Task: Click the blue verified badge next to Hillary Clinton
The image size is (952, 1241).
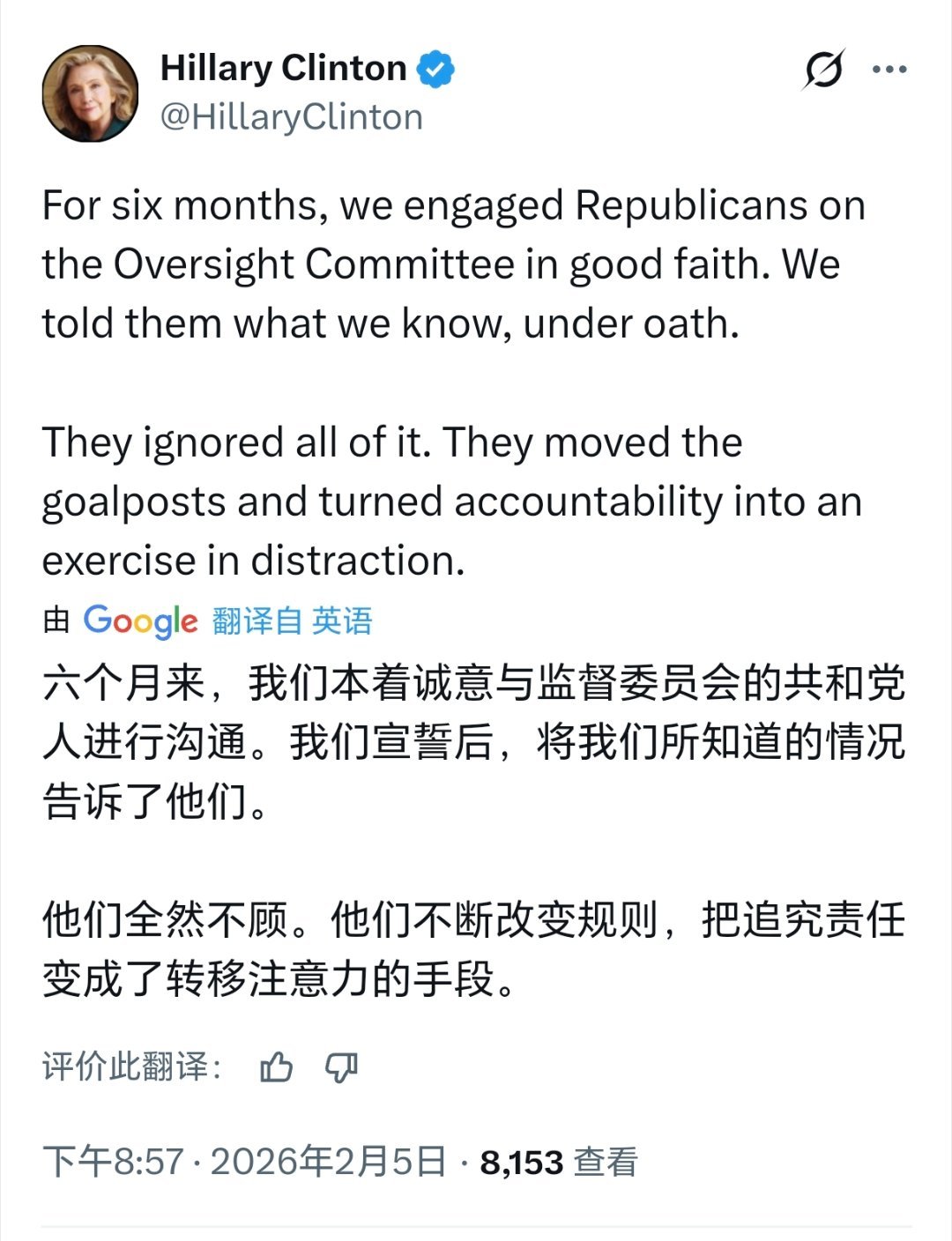Action: pos(435,66)
